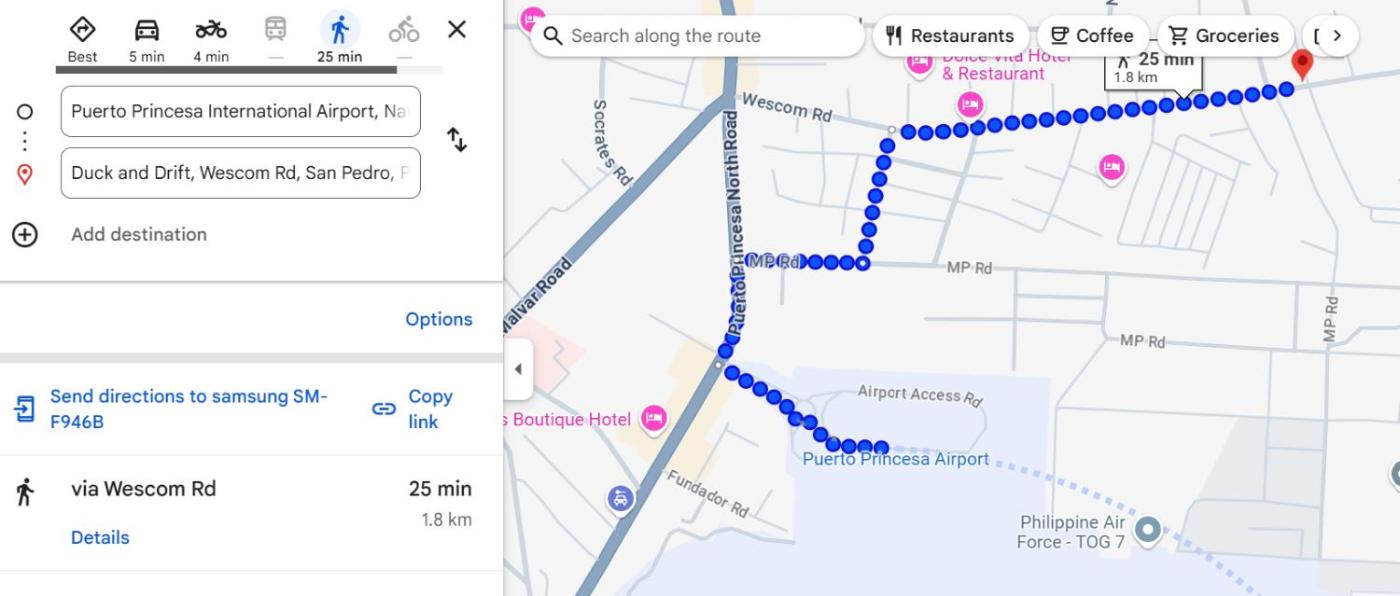
Task: Close the directions panel
Action: pyautogui.click(x=457, y=29)
